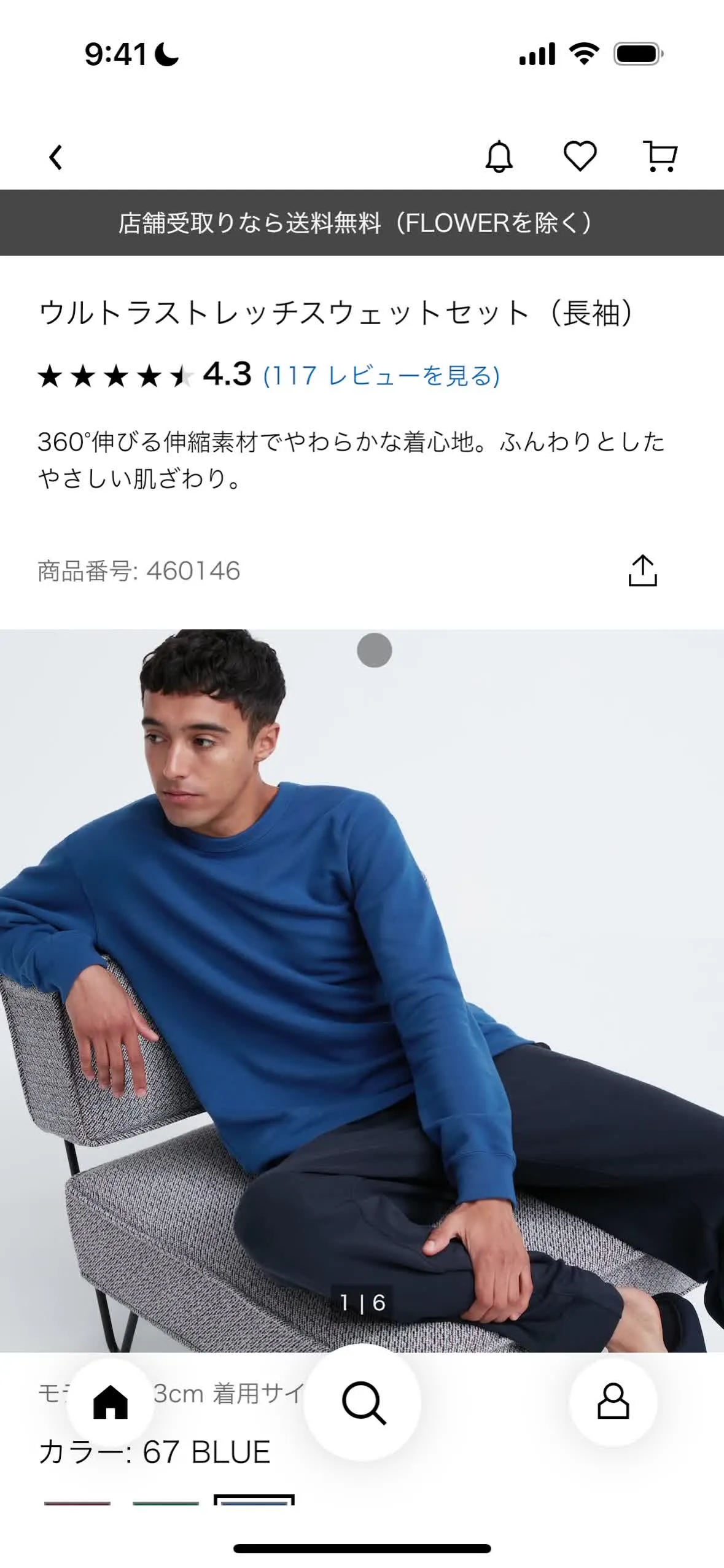
Task: Open the shopping cart
Action: coord(660,156)
